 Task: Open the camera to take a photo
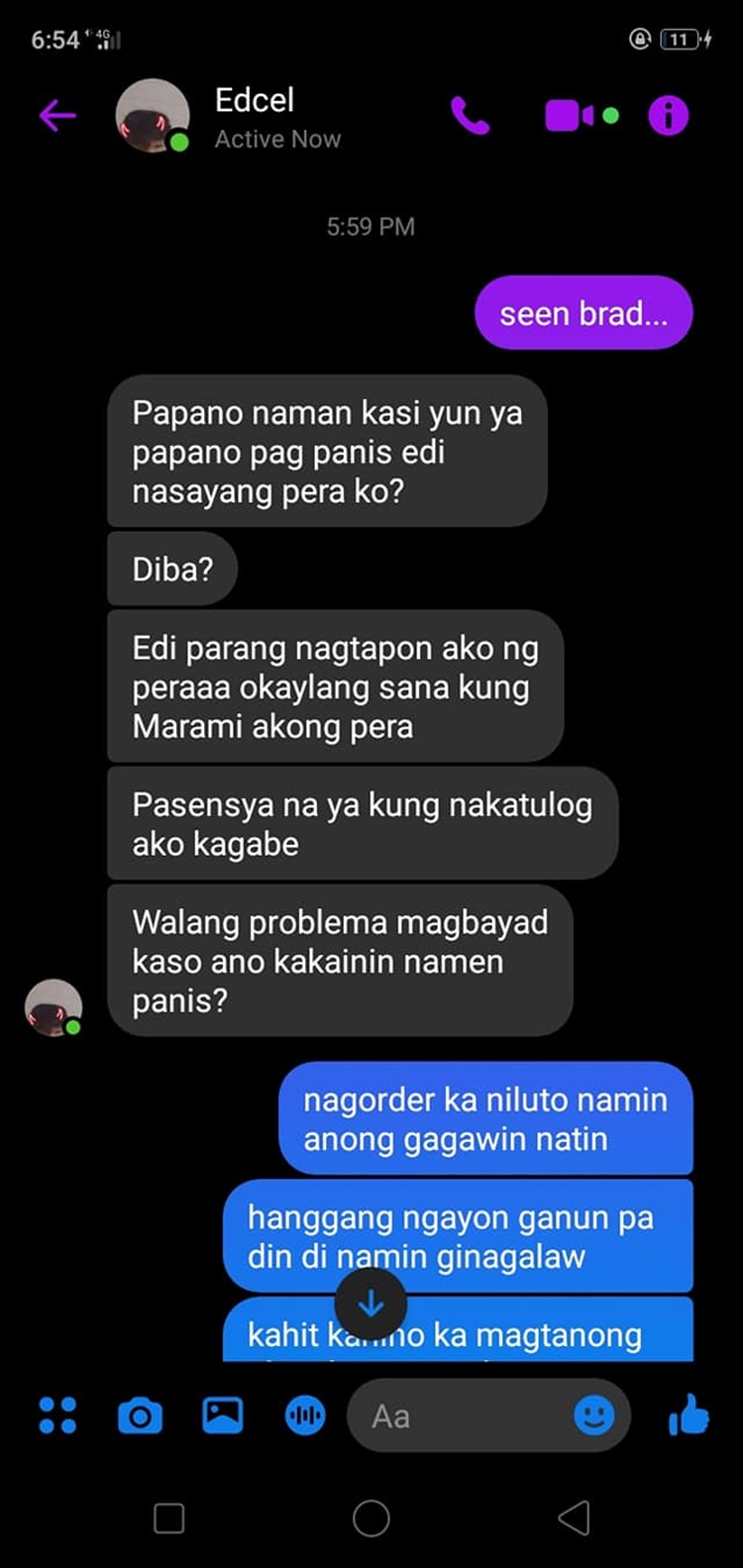[x=140, y=1415]
